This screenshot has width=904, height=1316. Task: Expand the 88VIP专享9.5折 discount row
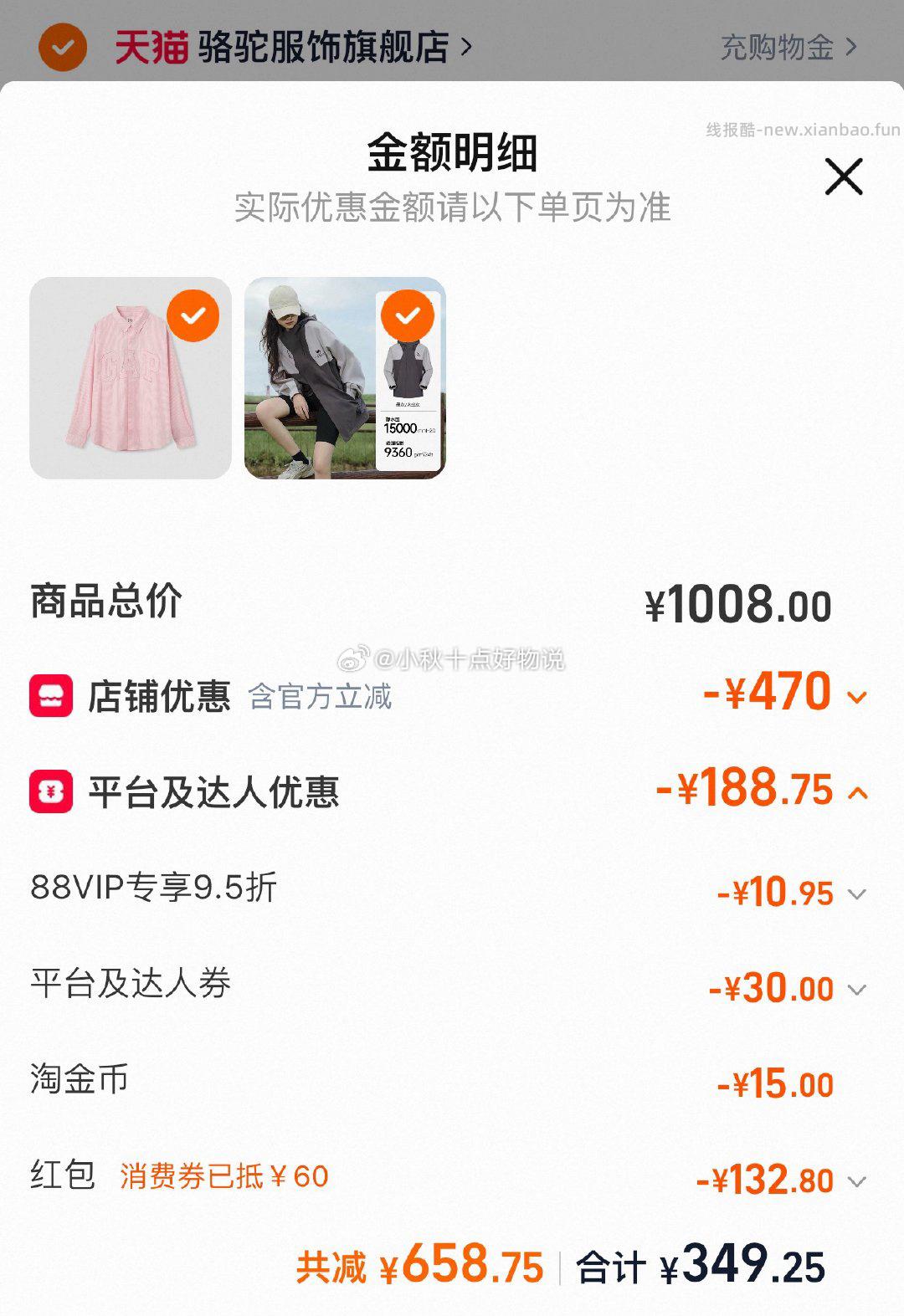(855, 894)
